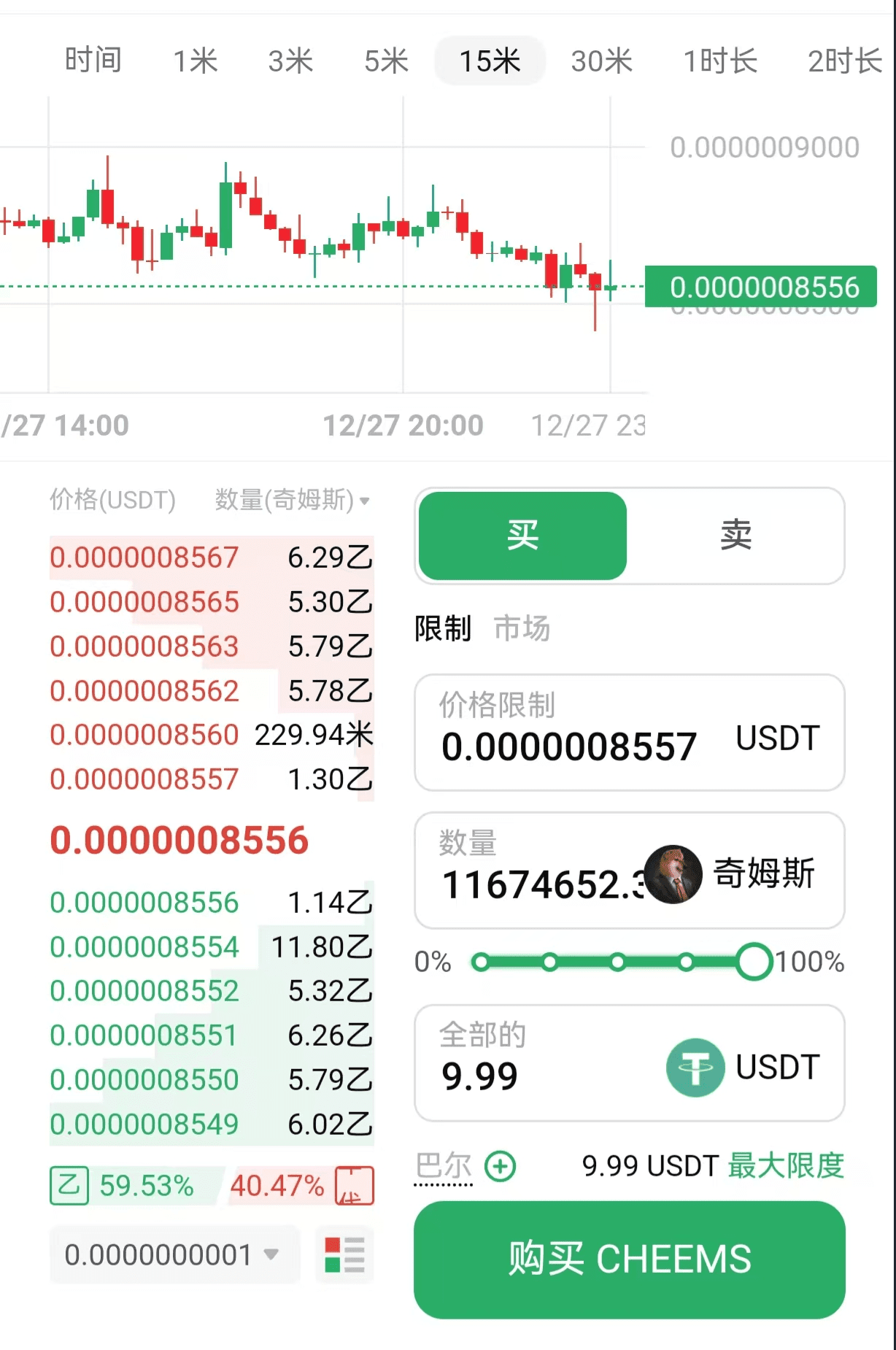
Task: Change the order book layout view
Action: (344, 1255)
